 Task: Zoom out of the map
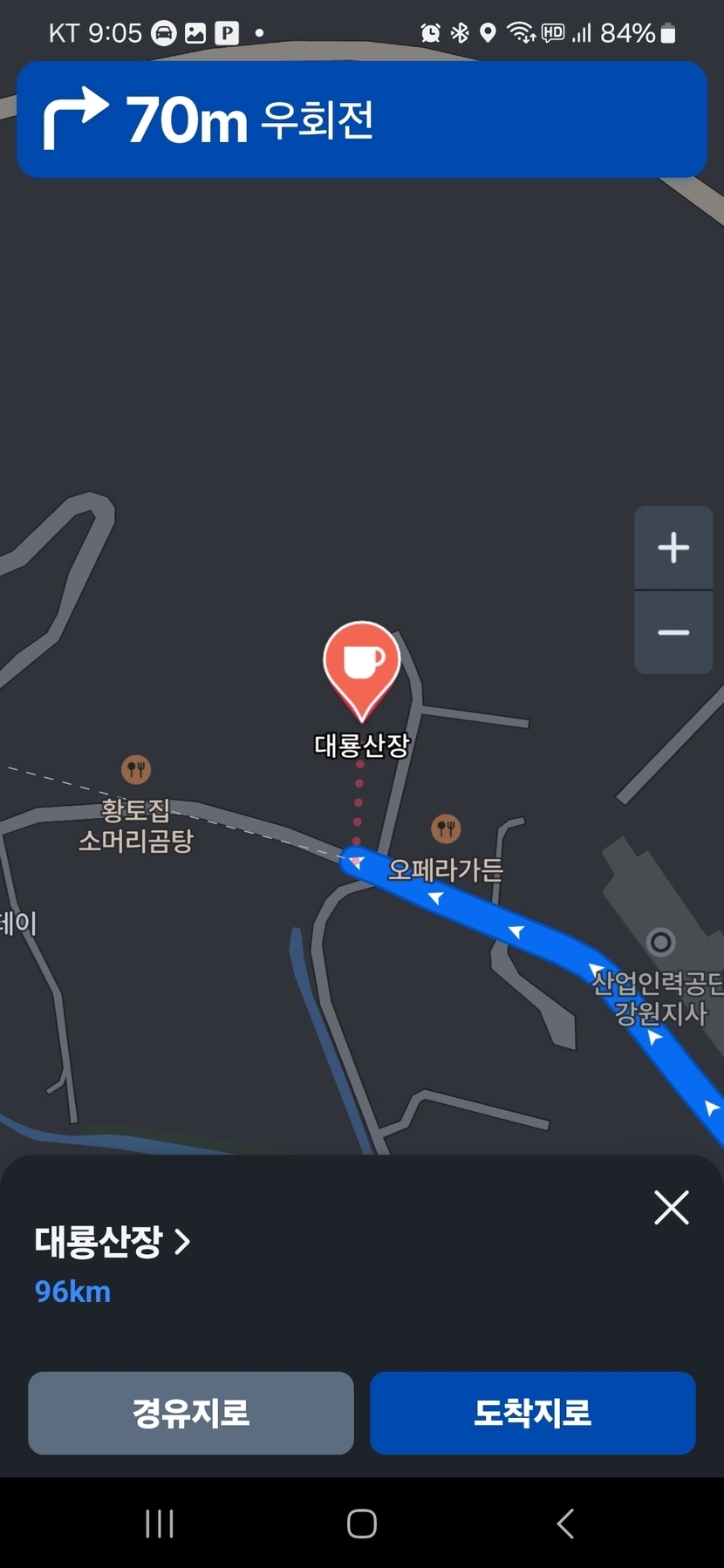click(673, 632)
